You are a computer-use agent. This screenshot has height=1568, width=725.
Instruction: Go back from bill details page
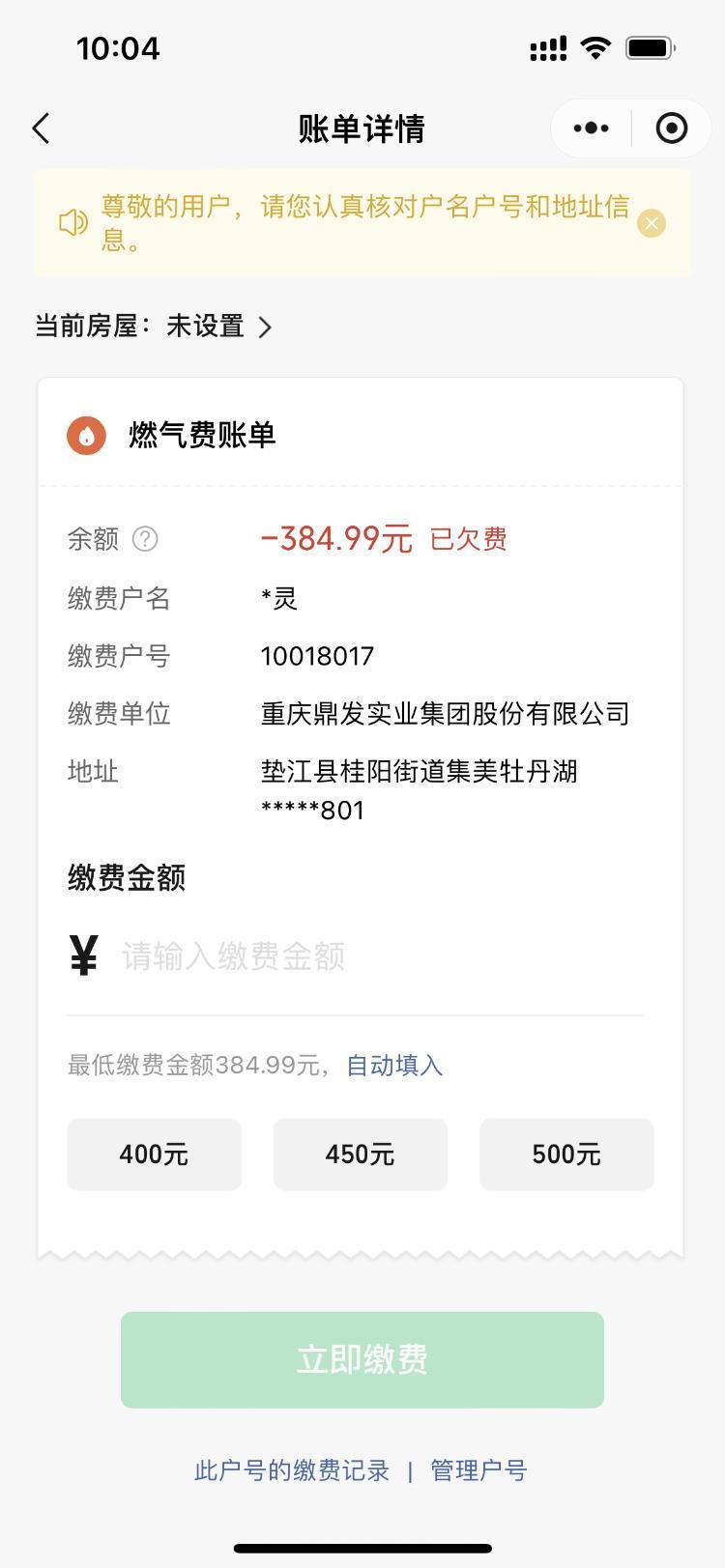(x=41, y=128)
